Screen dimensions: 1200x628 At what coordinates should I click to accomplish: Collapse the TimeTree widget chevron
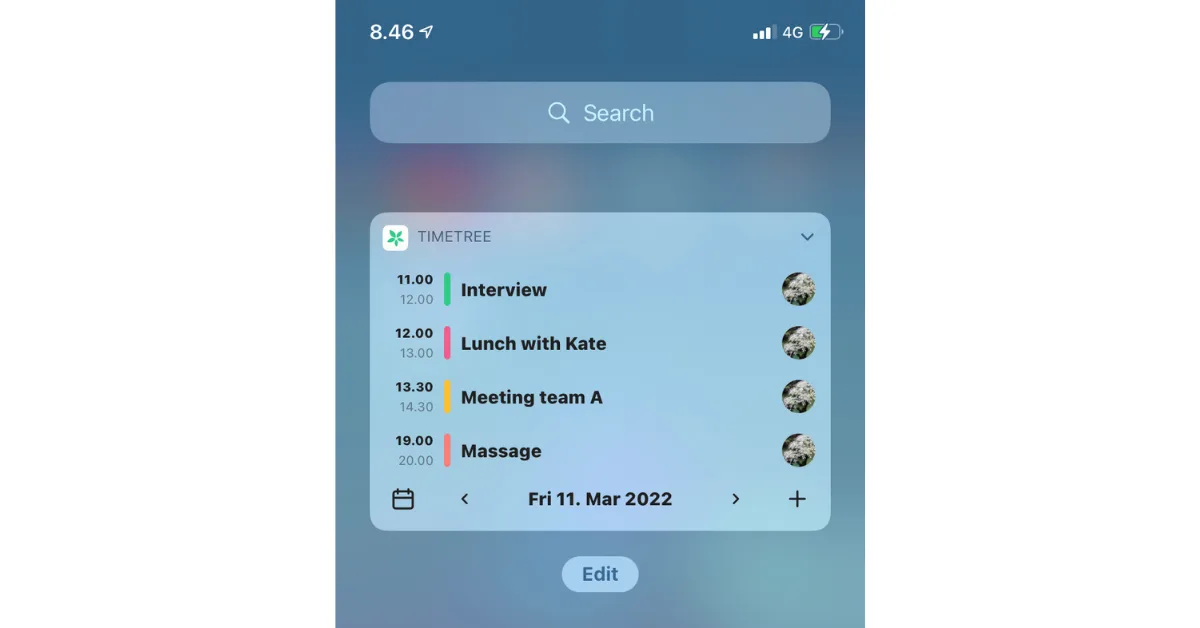coord(807,237)
